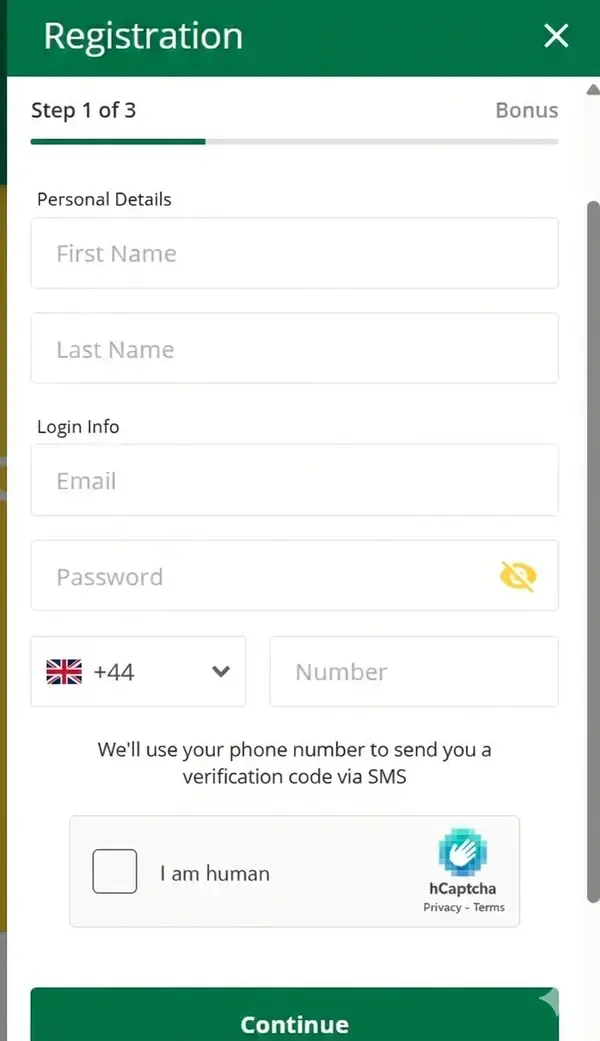The image size is (600, 1041).
Task: Toggle password visibility eye icon
Action: 518,576
